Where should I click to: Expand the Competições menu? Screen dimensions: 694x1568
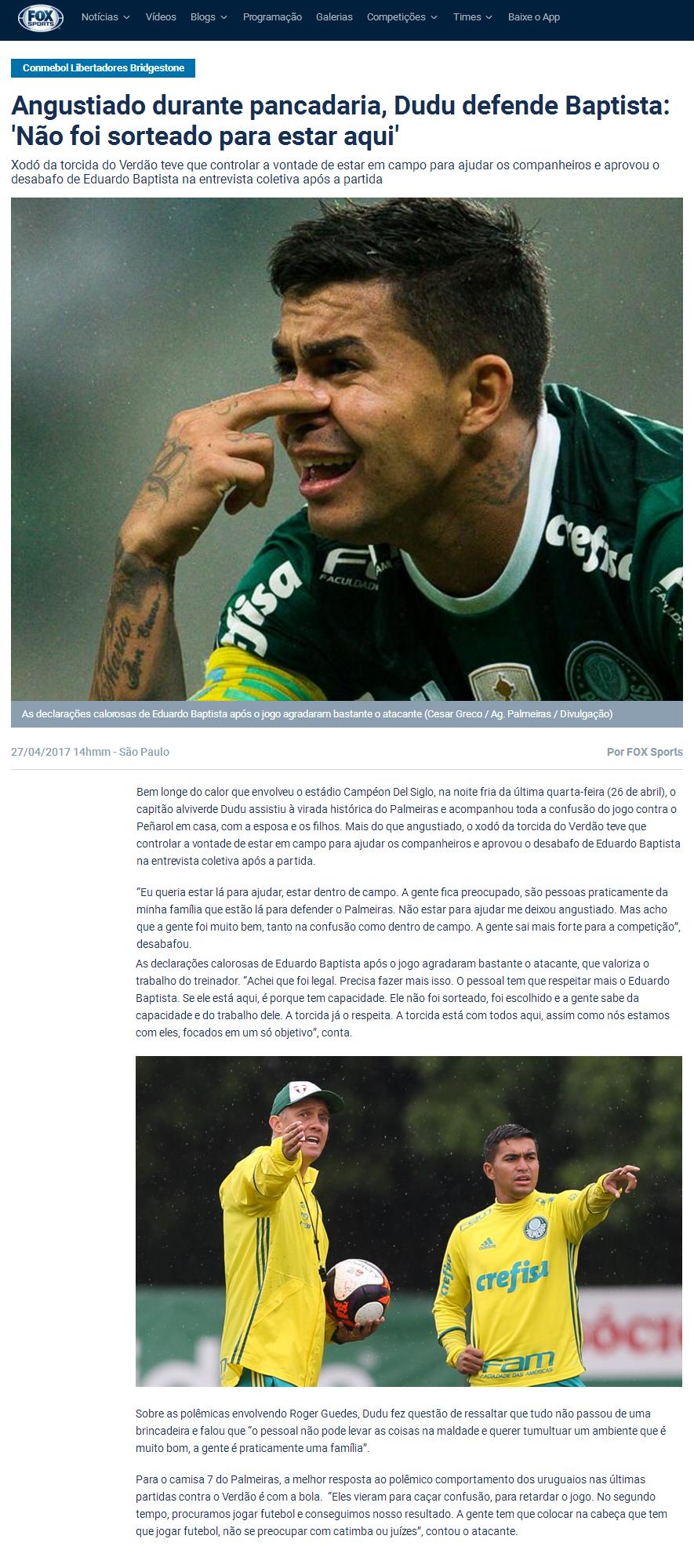coord(402,17)
